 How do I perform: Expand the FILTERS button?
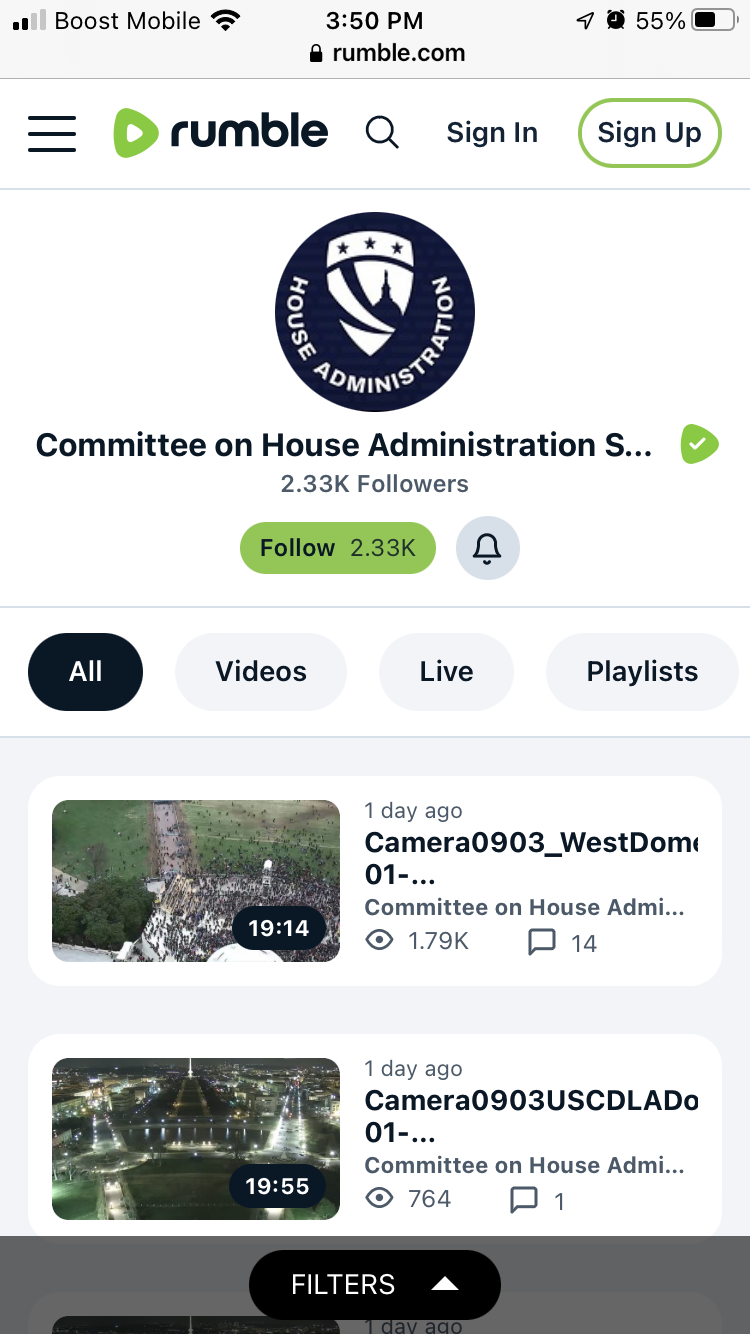375,1284
